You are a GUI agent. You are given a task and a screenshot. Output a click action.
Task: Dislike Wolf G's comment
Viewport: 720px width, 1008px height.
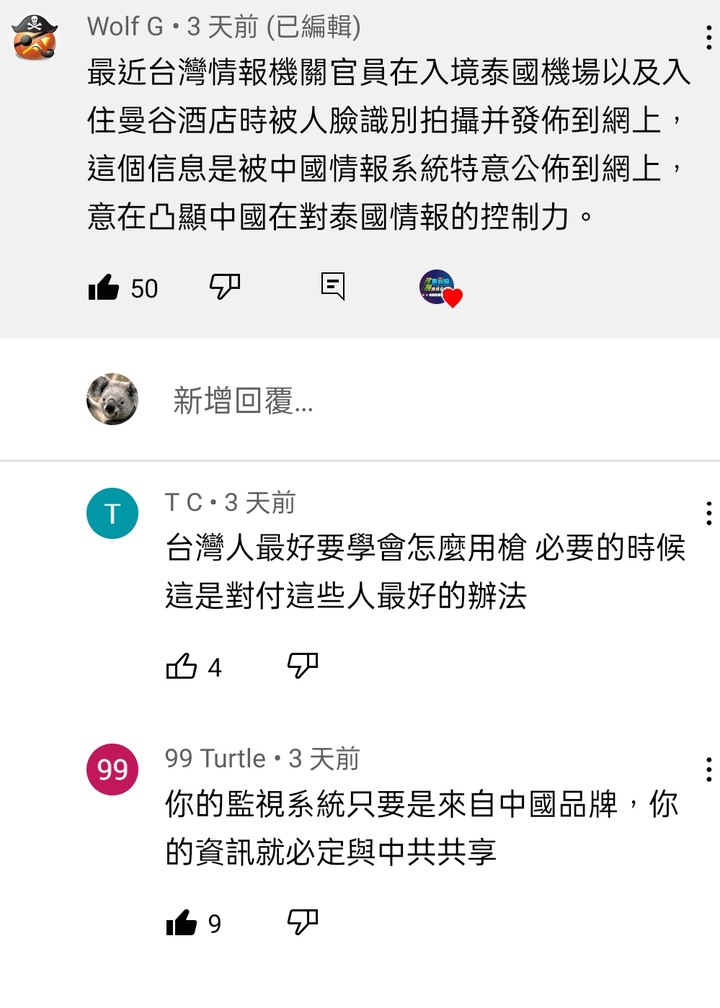click(x=225, y=287)
